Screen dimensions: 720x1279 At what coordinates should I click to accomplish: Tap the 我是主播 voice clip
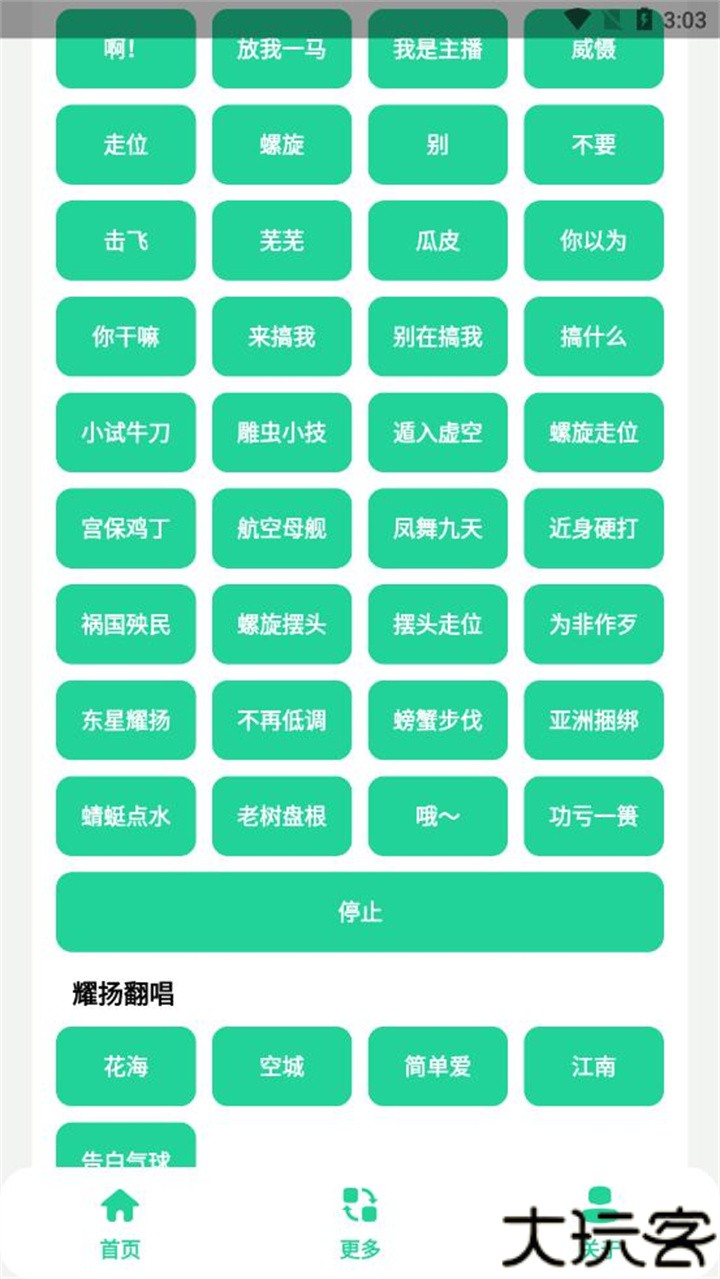coord(437,50)
